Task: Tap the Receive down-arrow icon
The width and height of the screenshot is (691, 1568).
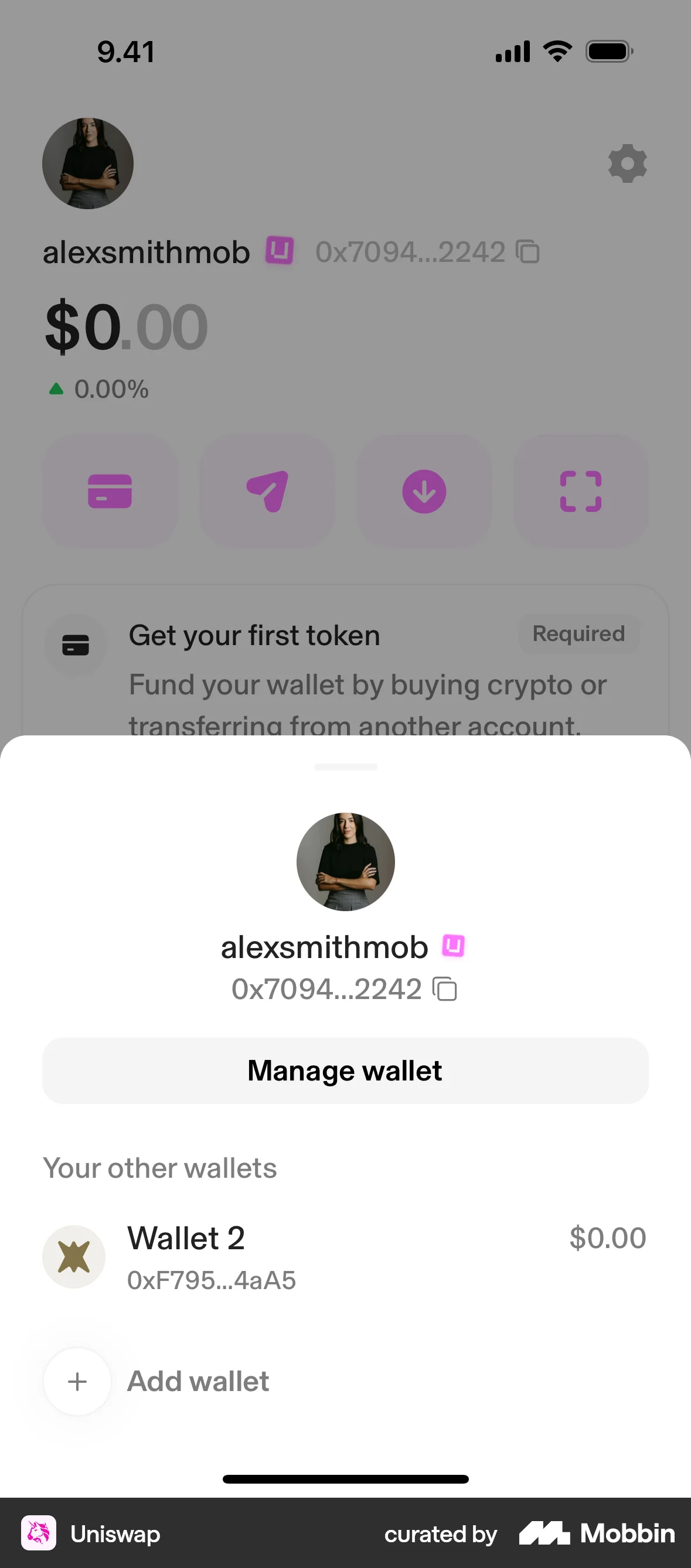Action: pyautogui.click(x=424, y=492)
